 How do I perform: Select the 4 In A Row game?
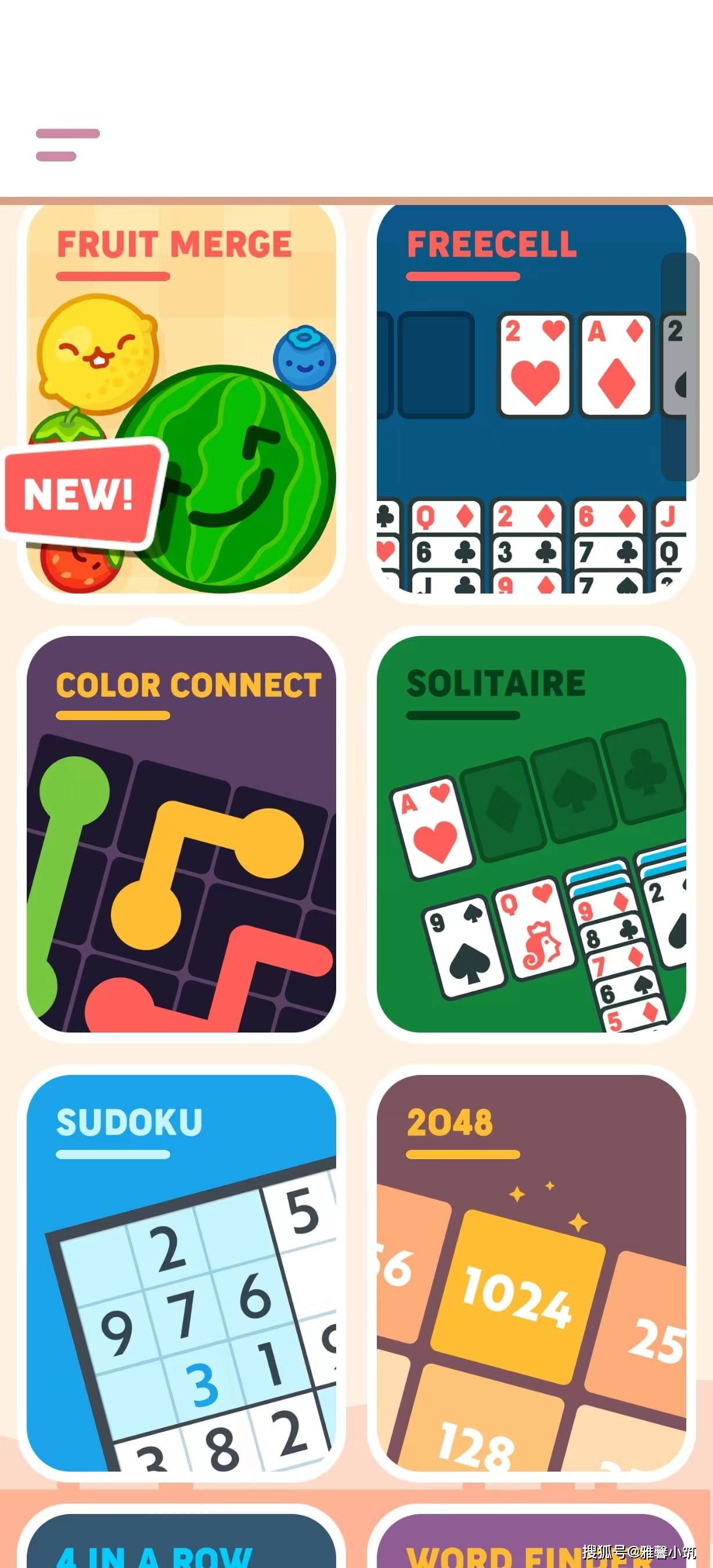pyautogui.click(x=181, y=1543)
